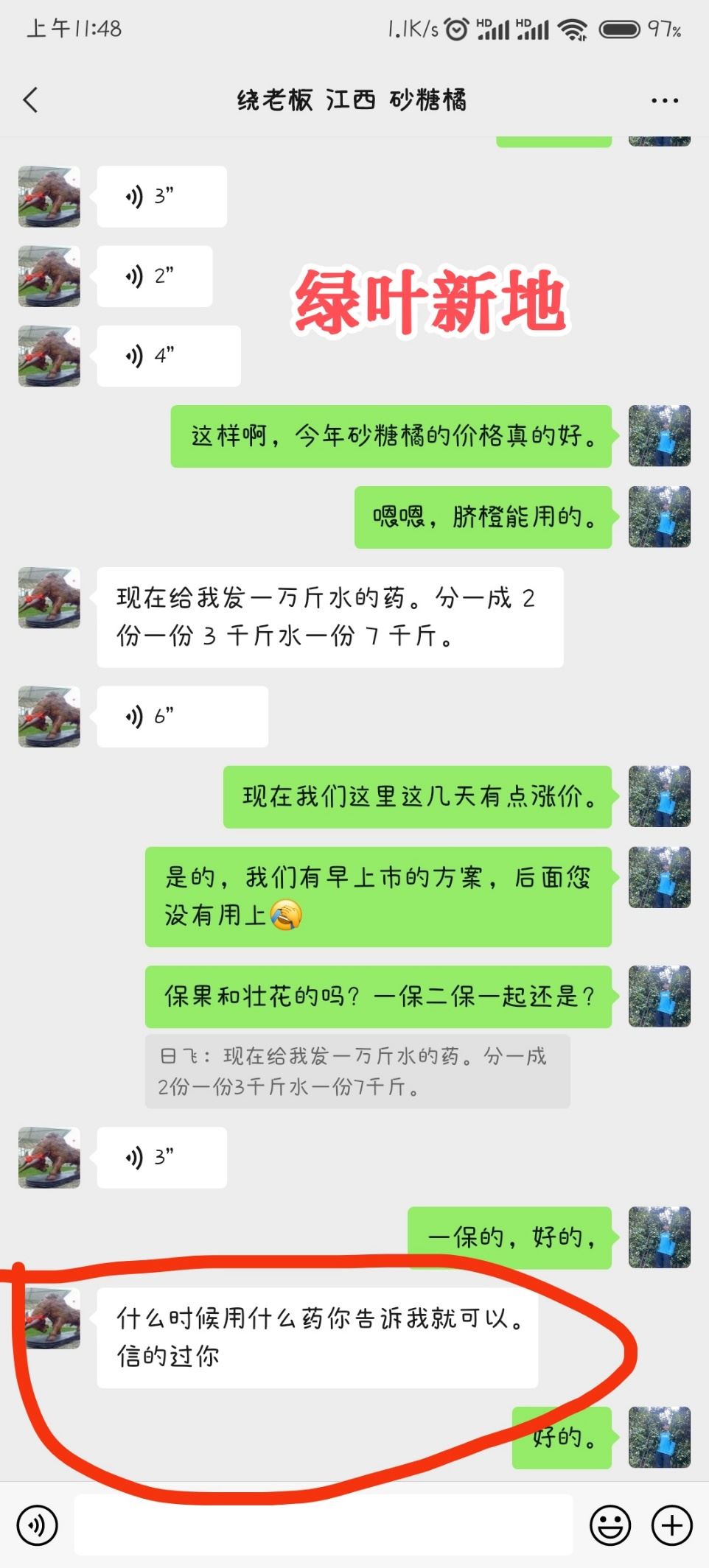Image resolution: width=709 pixels, height=1568 pixels.
Task: Focus the message text field
Action: (323, 1524)
